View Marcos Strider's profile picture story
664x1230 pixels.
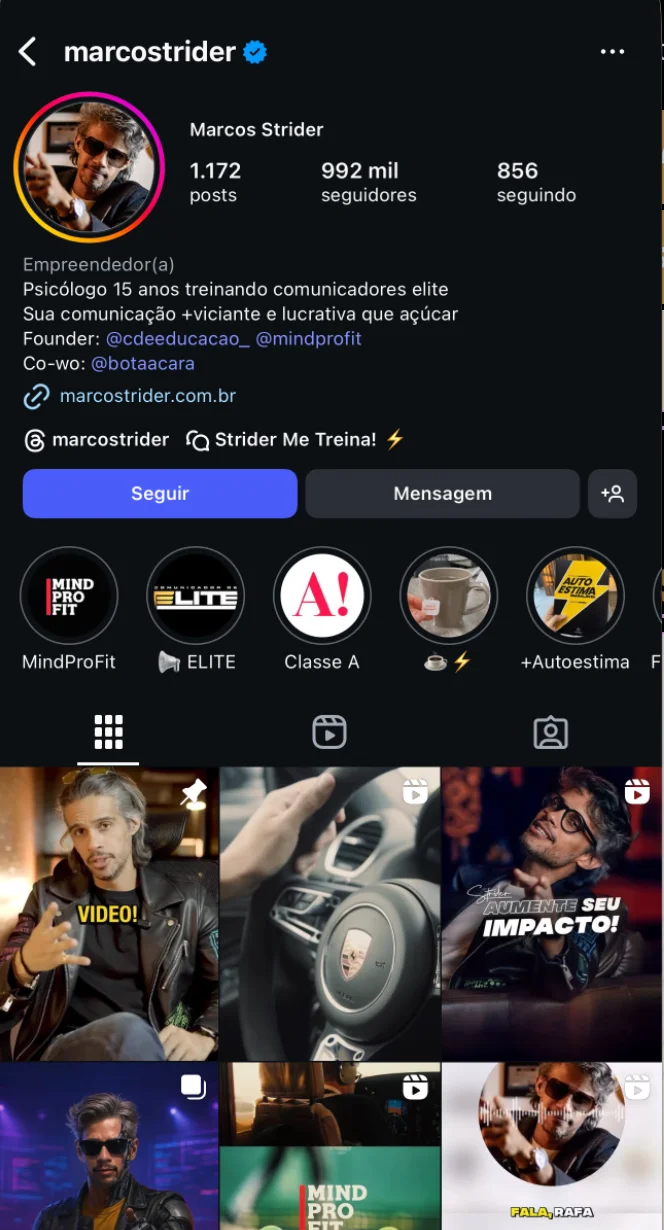click(x=89, y=167)
